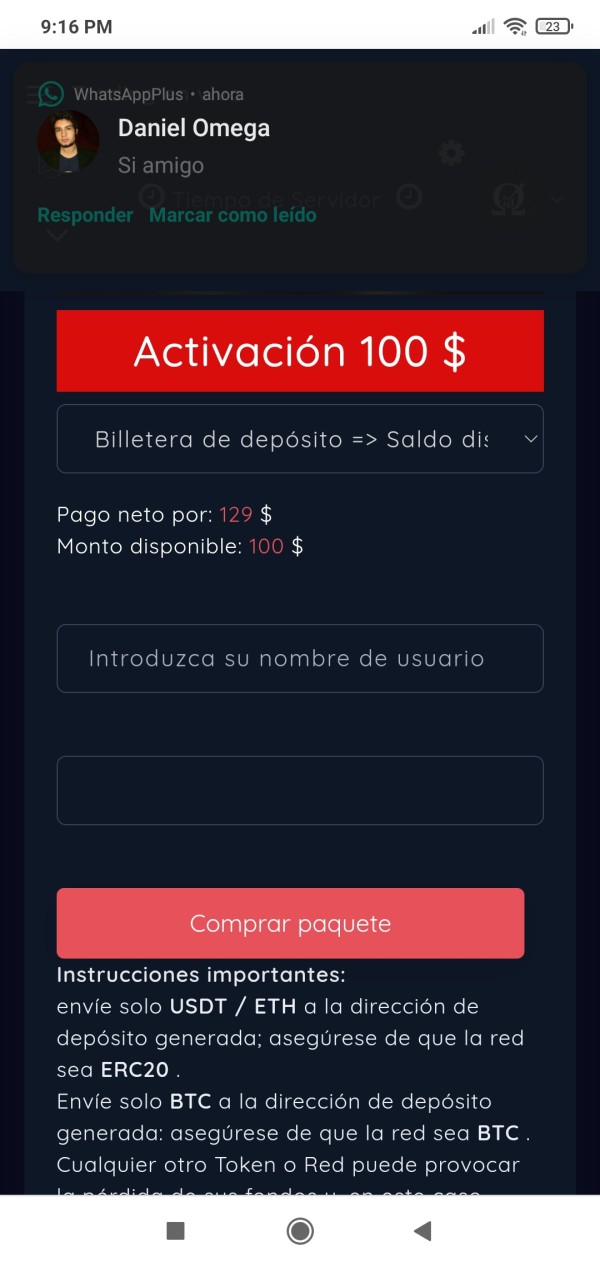Reply to Daniel Omega's WhatsApp notification
The image size is (600, 1267).
(85, 215)
